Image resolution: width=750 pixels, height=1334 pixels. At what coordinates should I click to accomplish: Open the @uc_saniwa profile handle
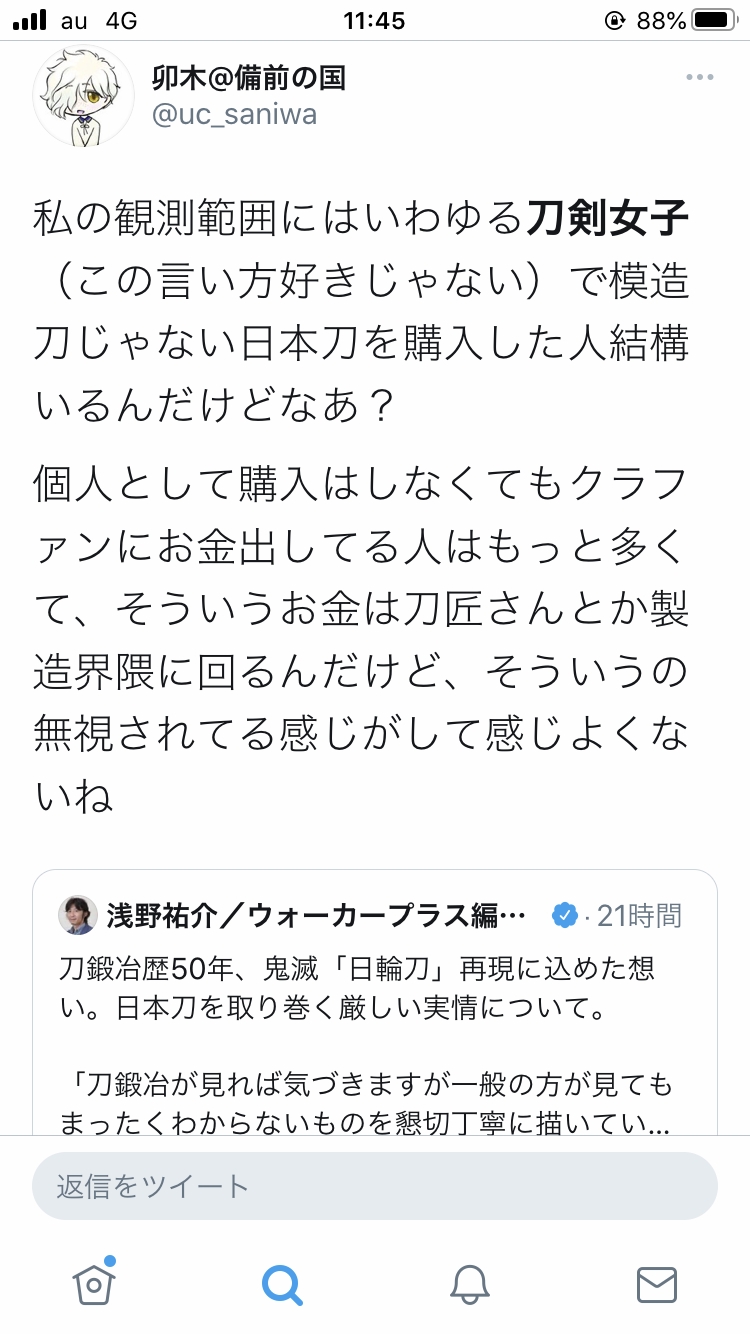tap(233, 115)
